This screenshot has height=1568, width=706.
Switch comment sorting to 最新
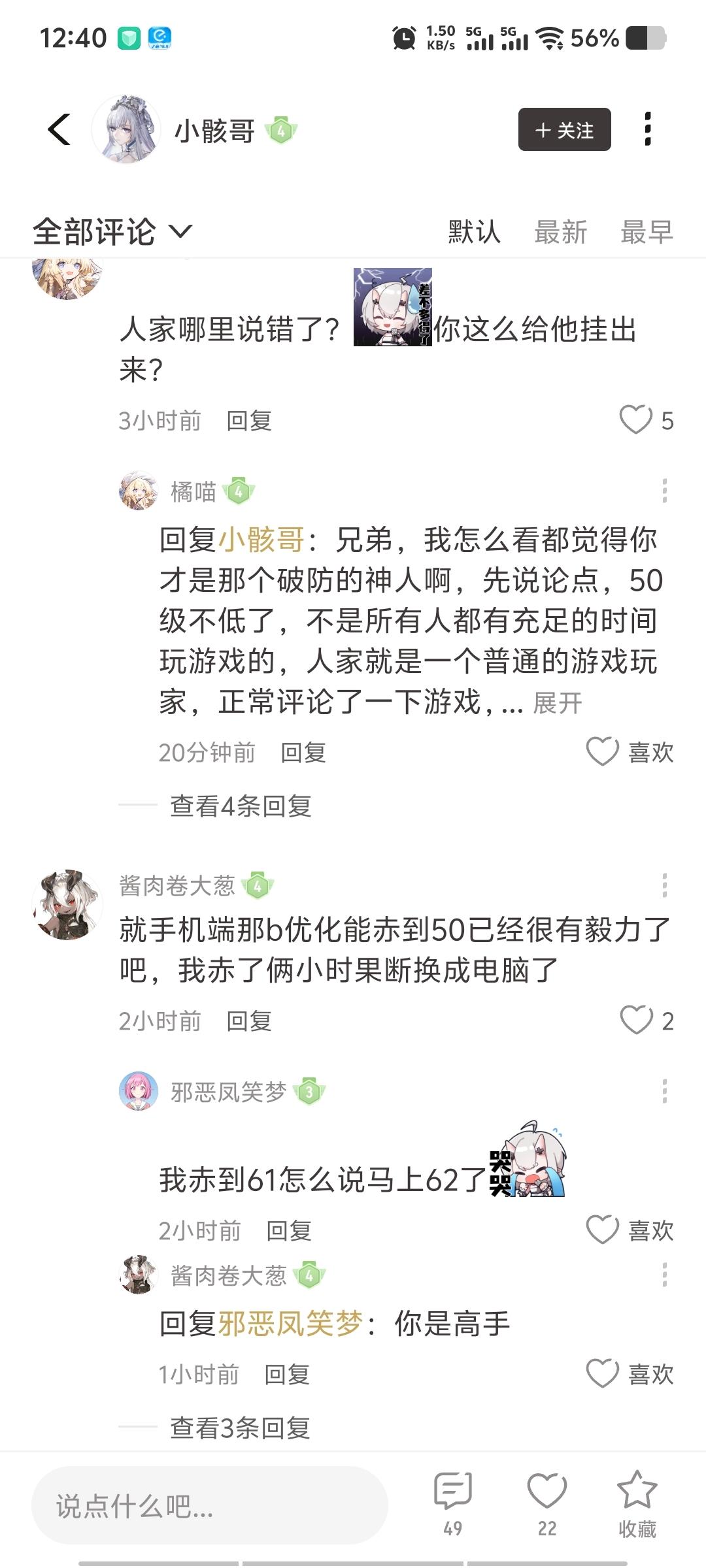[560, 232]
